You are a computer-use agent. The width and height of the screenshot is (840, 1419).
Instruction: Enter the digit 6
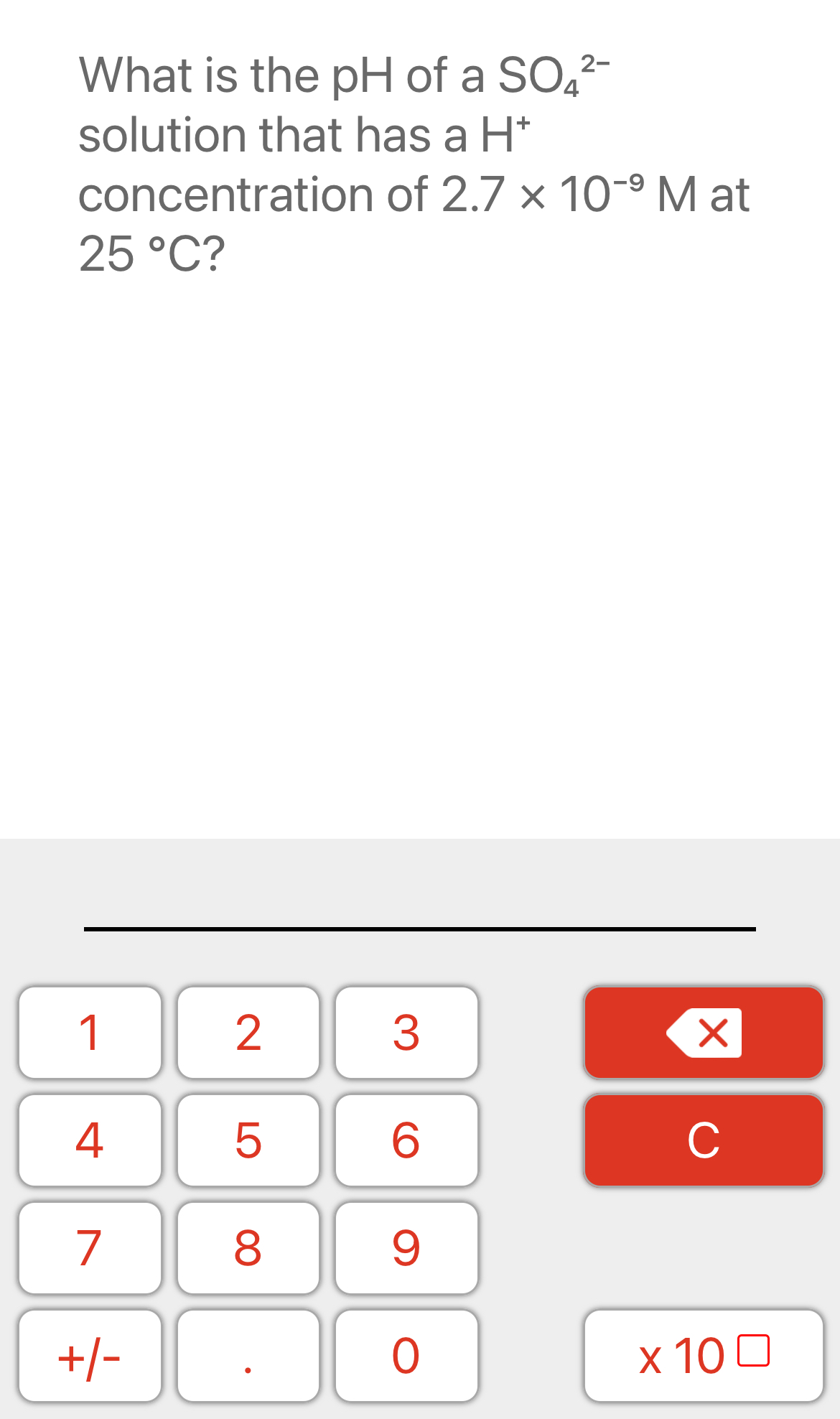pos(406,1140)
